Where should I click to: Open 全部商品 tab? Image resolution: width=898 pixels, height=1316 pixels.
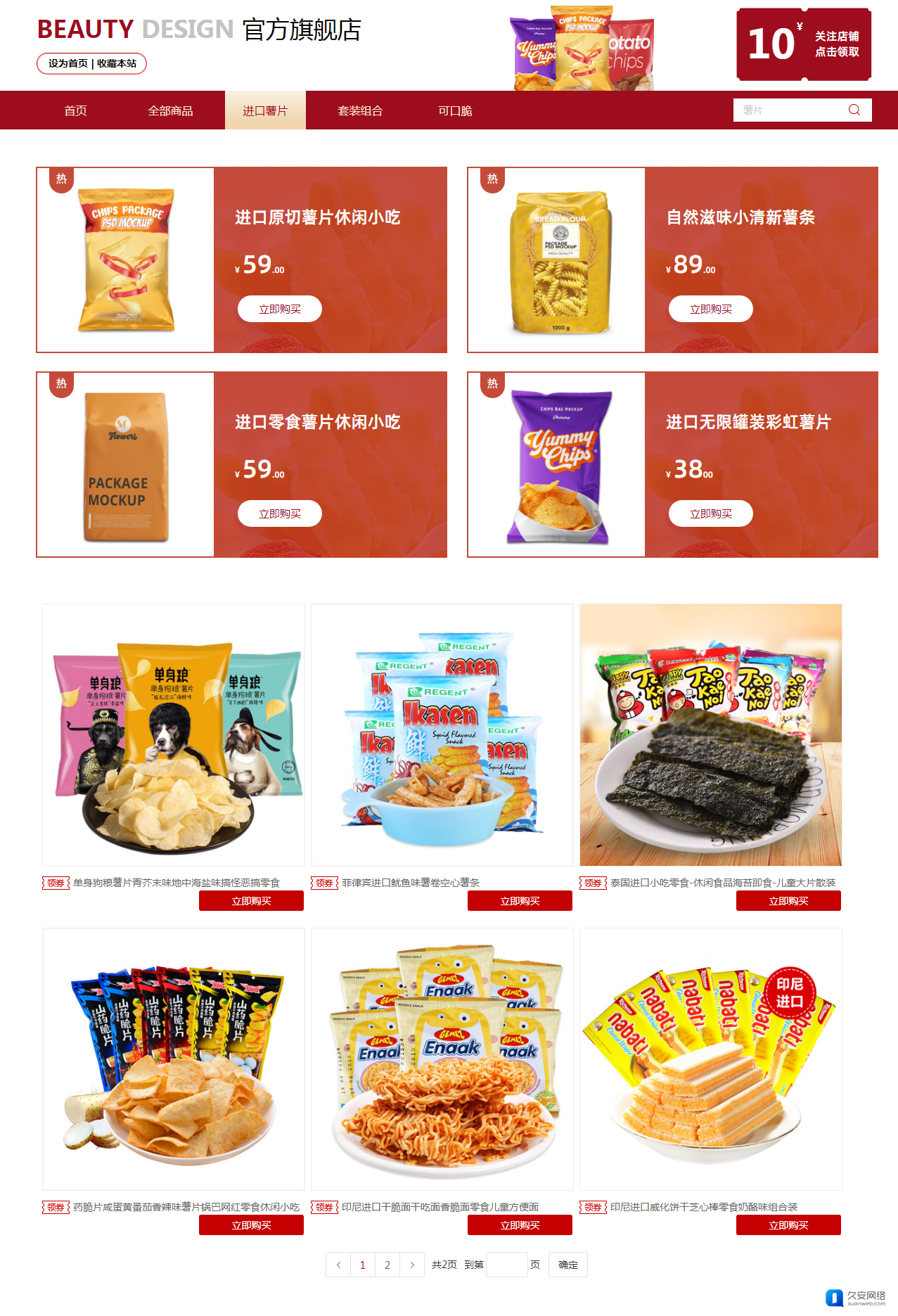click(170, 110)
